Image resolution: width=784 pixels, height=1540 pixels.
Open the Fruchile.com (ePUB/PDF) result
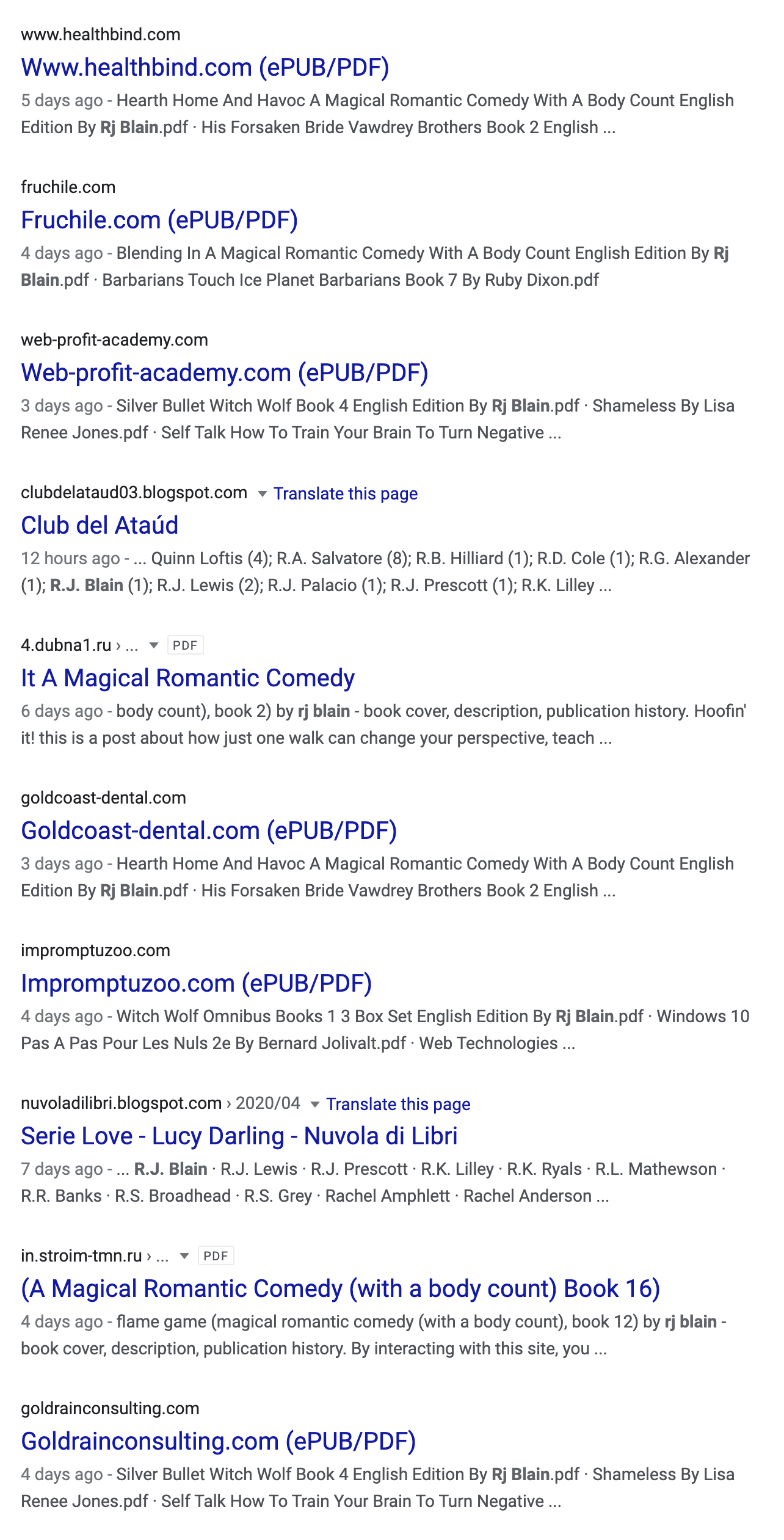[159, 220]
